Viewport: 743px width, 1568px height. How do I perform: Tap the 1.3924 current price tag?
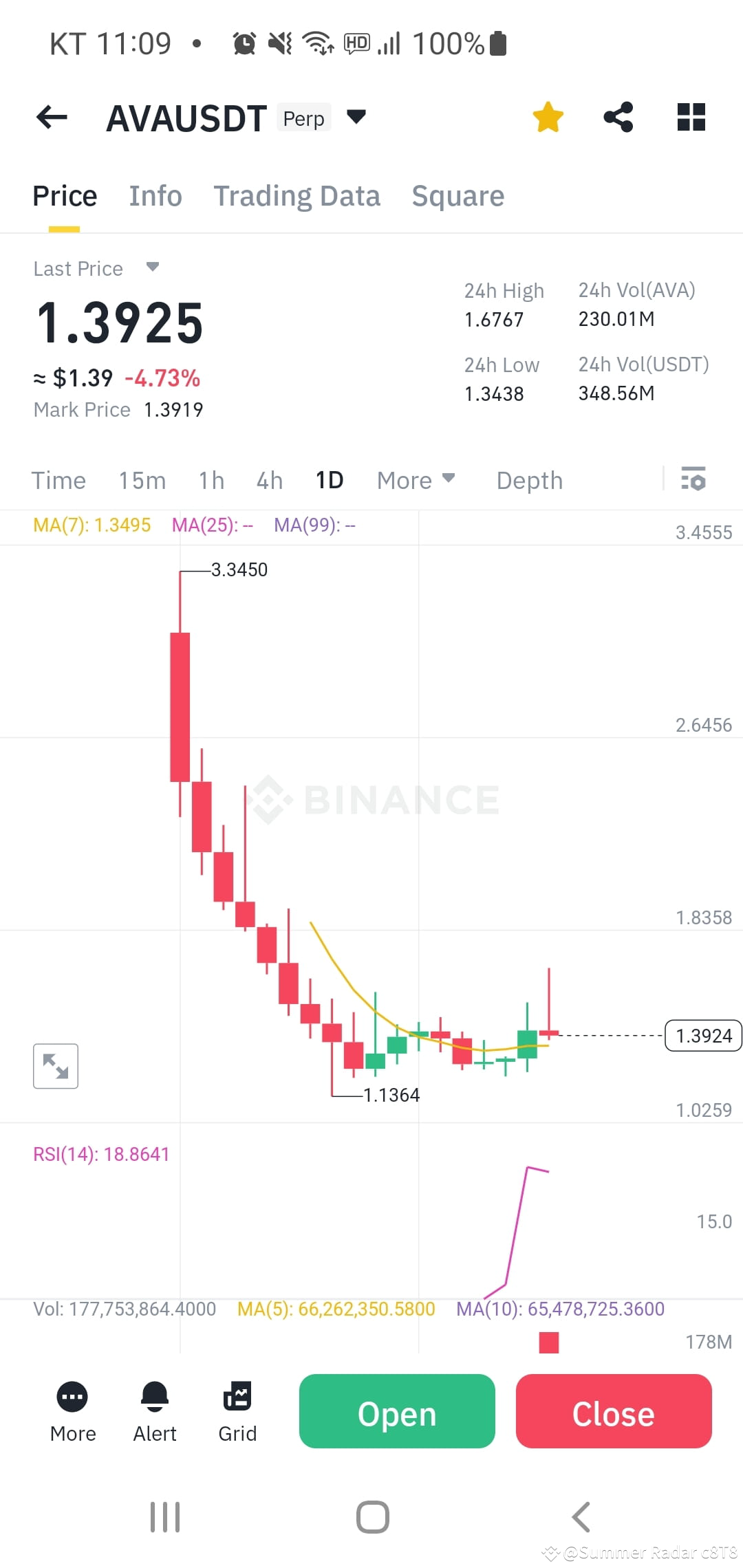click(x=702, y=1035)
